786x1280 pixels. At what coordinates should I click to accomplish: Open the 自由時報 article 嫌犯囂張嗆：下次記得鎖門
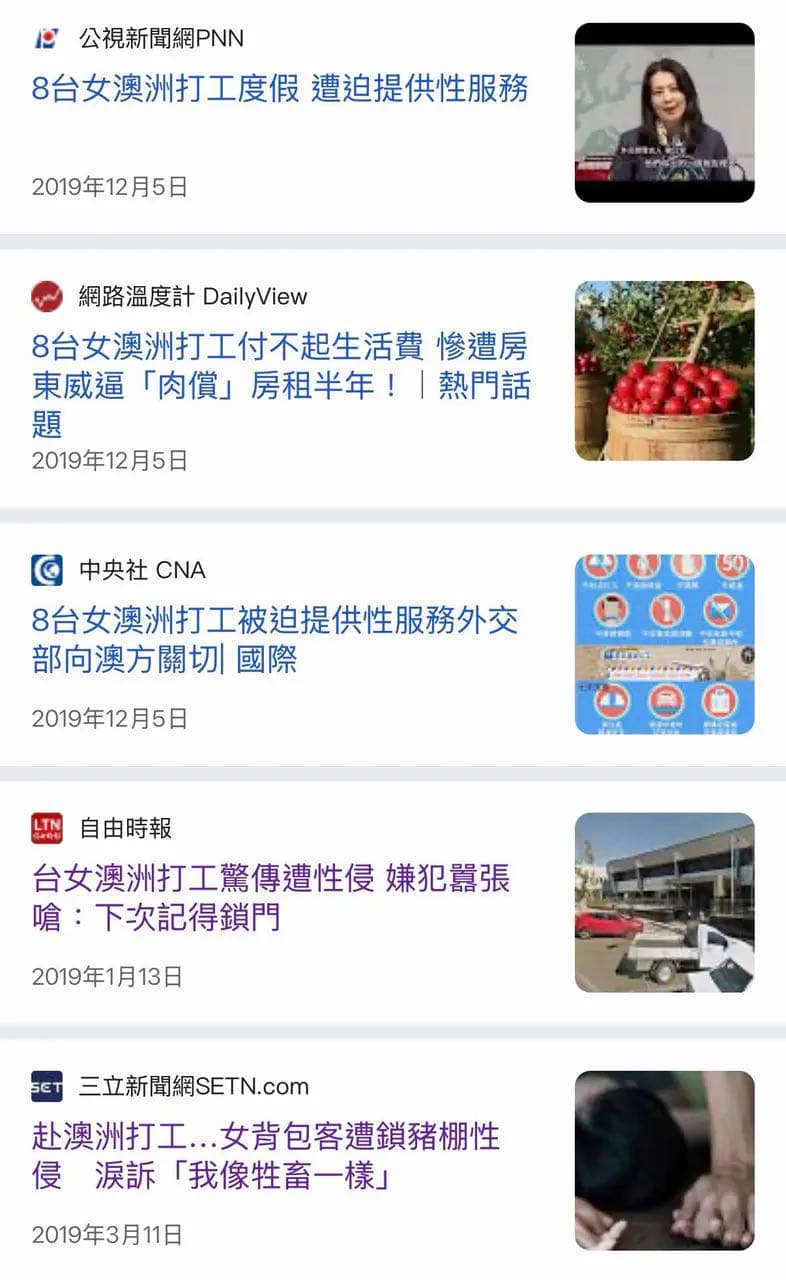pyautogui.click(x=270, y=898)
